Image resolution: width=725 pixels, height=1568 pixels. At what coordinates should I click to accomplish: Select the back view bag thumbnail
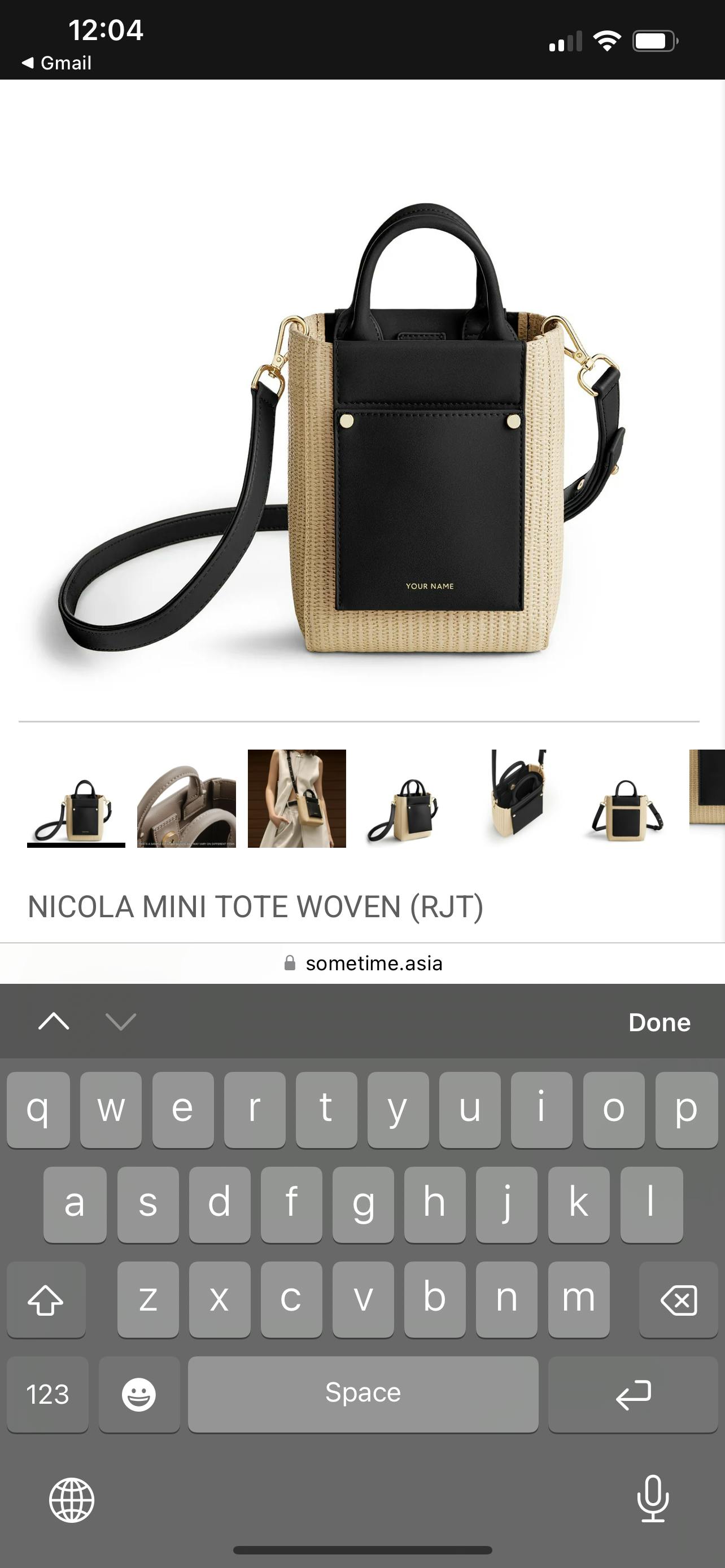pos(627,798)
